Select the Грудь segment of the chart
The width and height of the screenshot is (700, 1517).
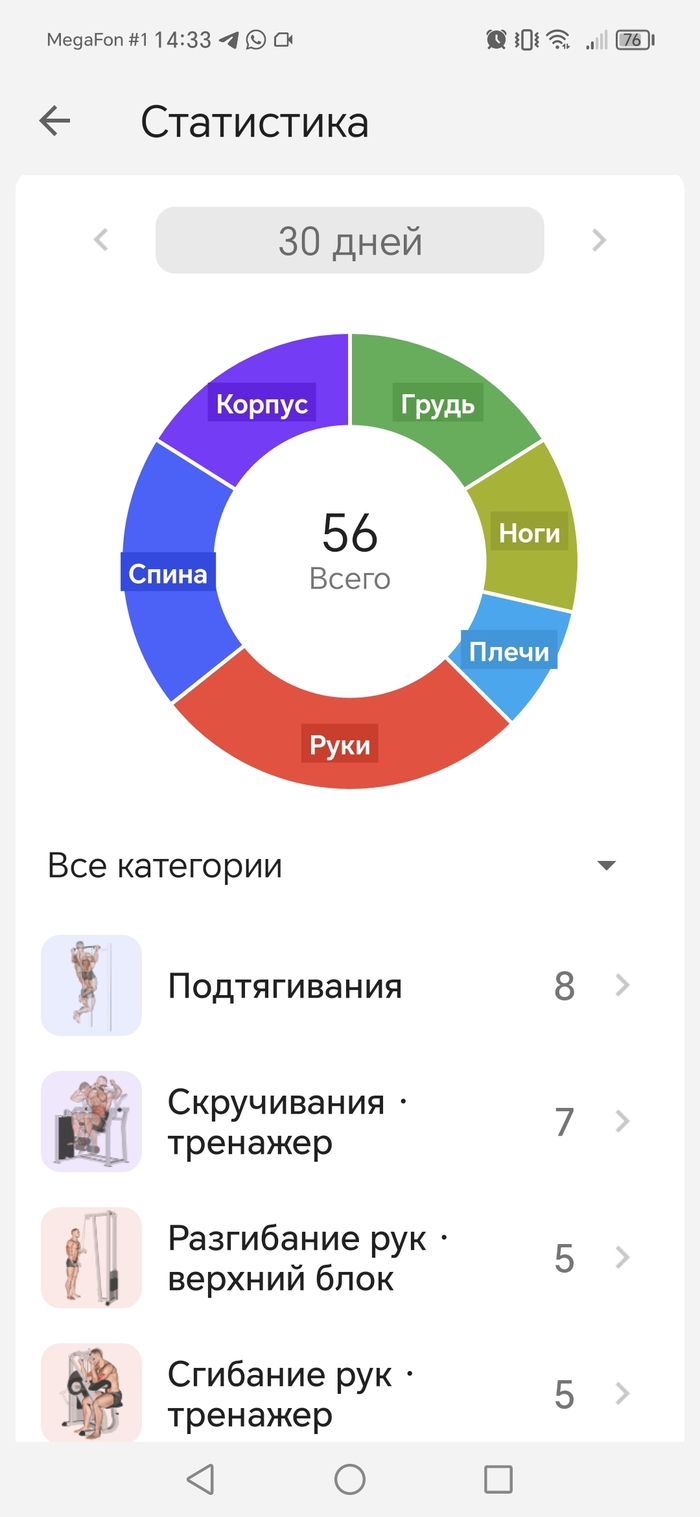438,403
